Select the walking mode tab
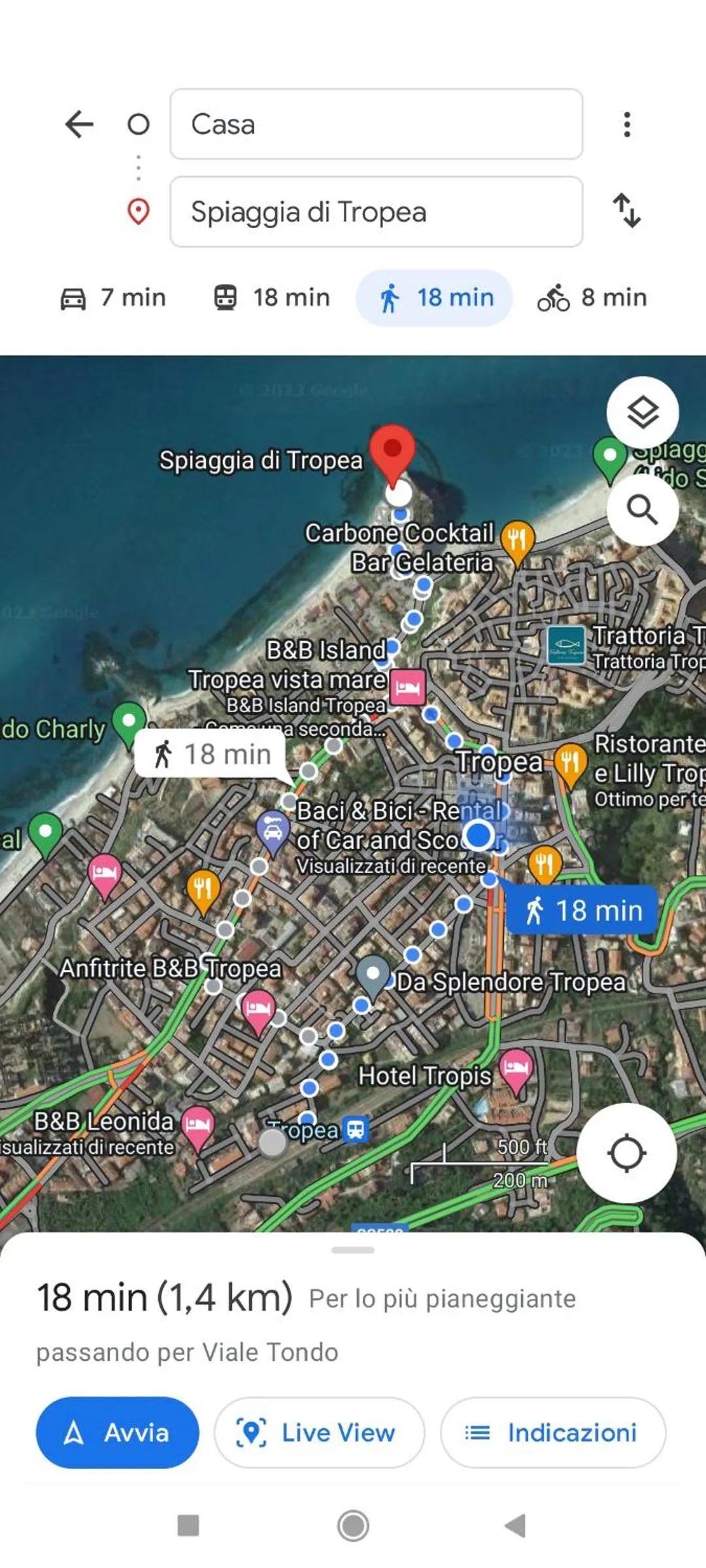 click(x=435, y=298)
